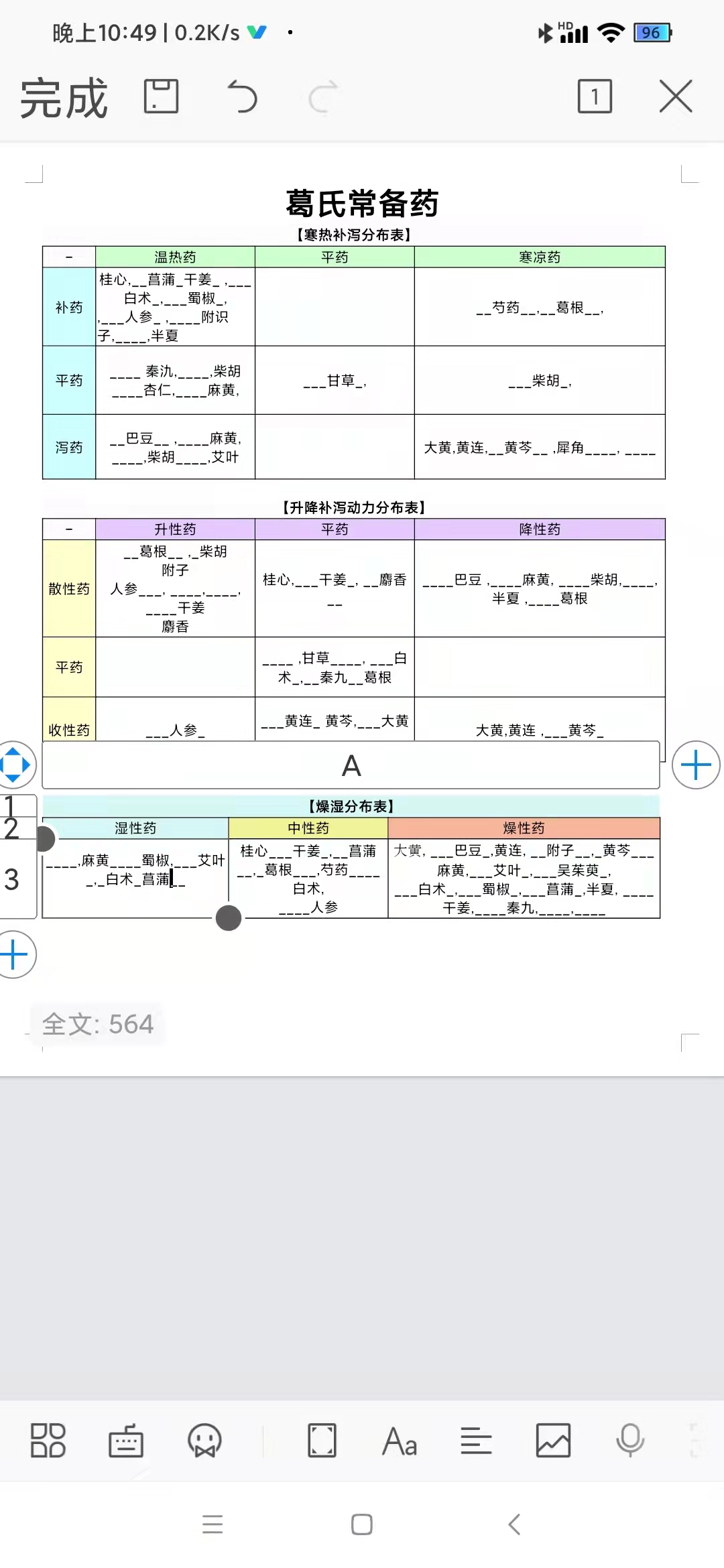Screen dimensions: 724x1568
Task: Open the Aa font formatting options
Action: tap(400, 1440)
